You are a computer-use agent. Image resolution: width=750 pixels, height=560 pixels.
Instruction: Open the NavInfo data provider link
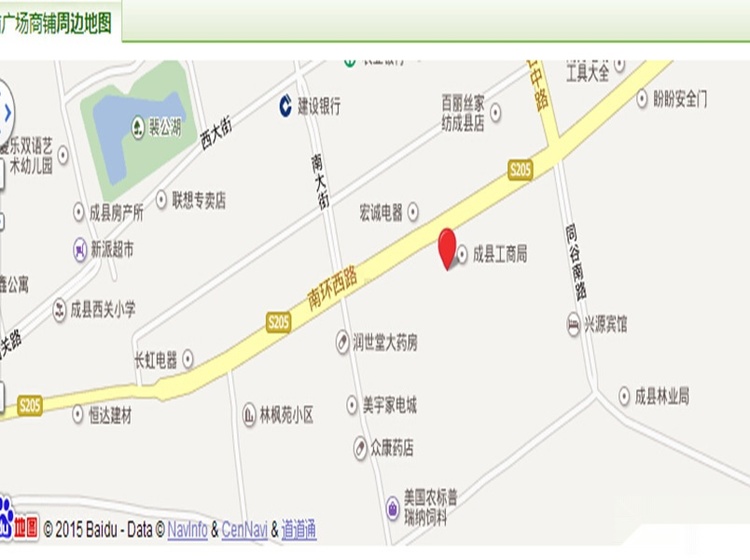188,529
